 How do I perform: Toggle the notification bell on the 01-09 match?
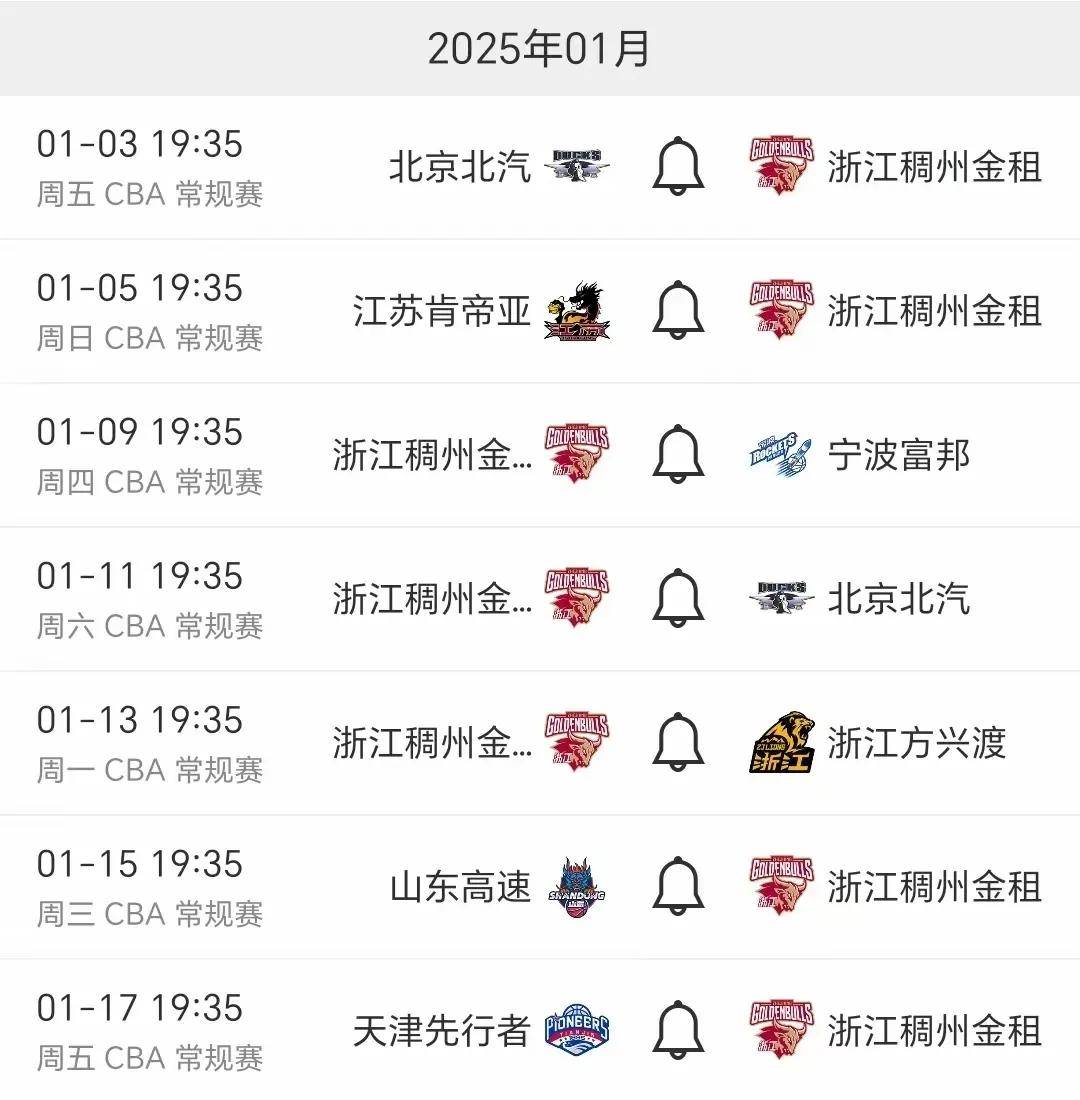coord(678,452)
